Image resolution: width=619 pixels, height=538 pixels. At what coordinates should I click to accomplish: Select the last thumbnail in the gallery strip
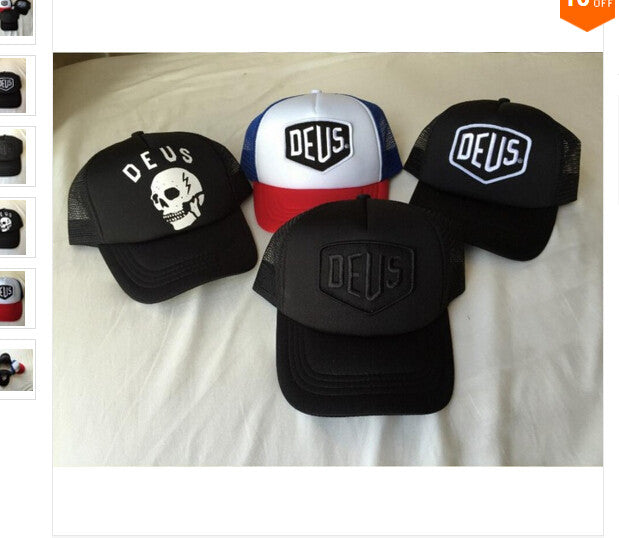pyautogui.click(x=15, y=369)
